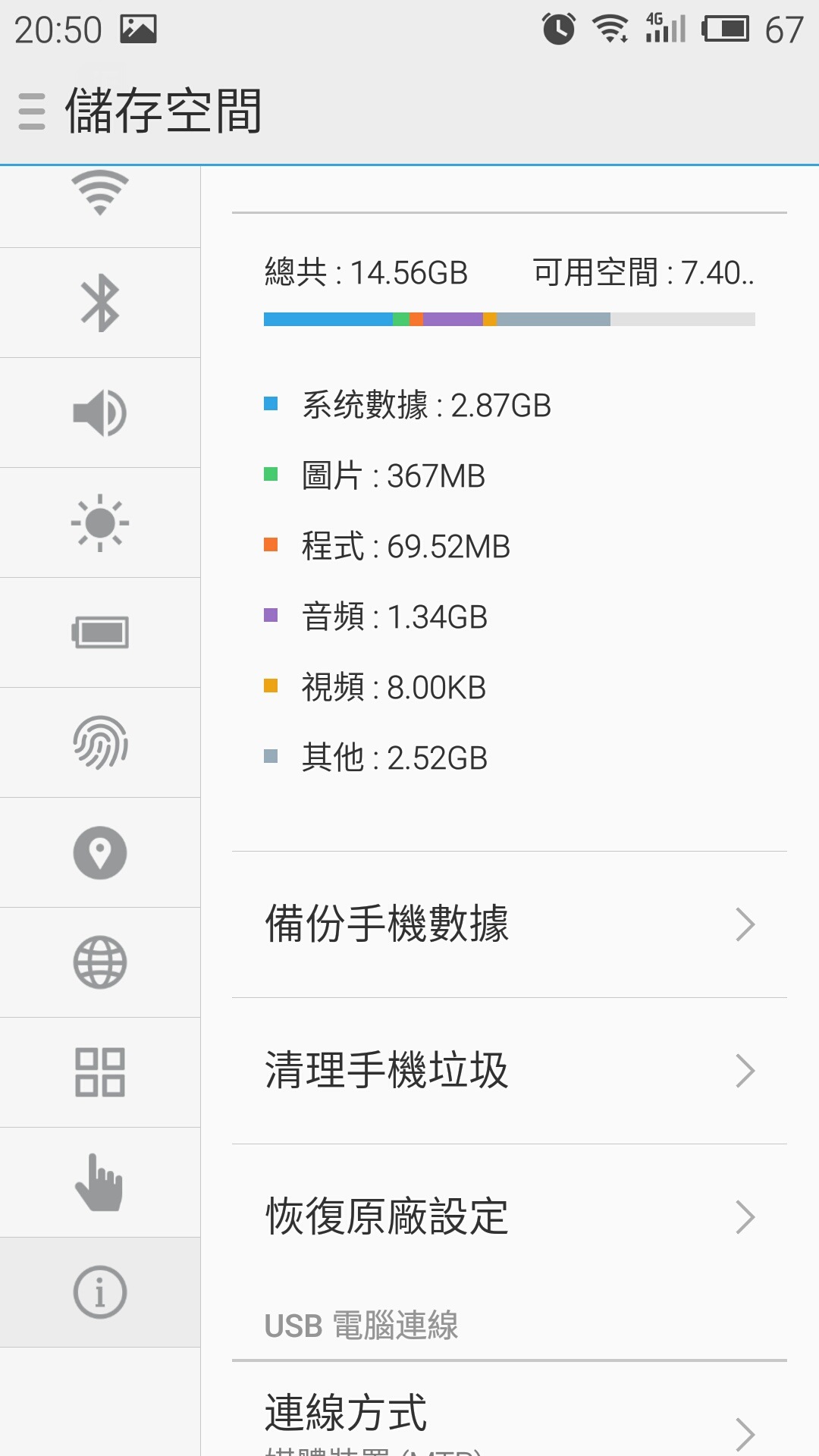Screen dimensions: 819x1456
Task: Open 備份手機數據 backup option
Action: (509, 924)
